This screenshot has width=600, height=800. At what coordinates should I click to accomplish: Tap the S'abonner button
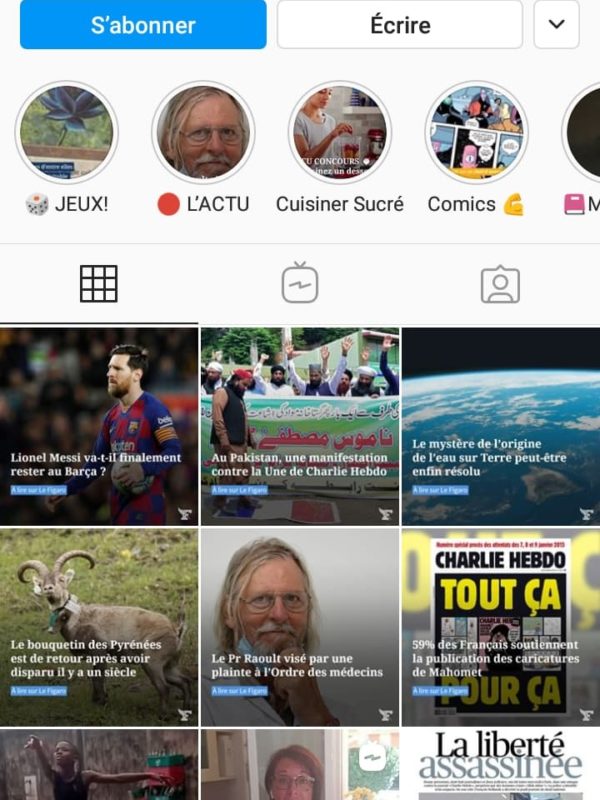point(143,25)
